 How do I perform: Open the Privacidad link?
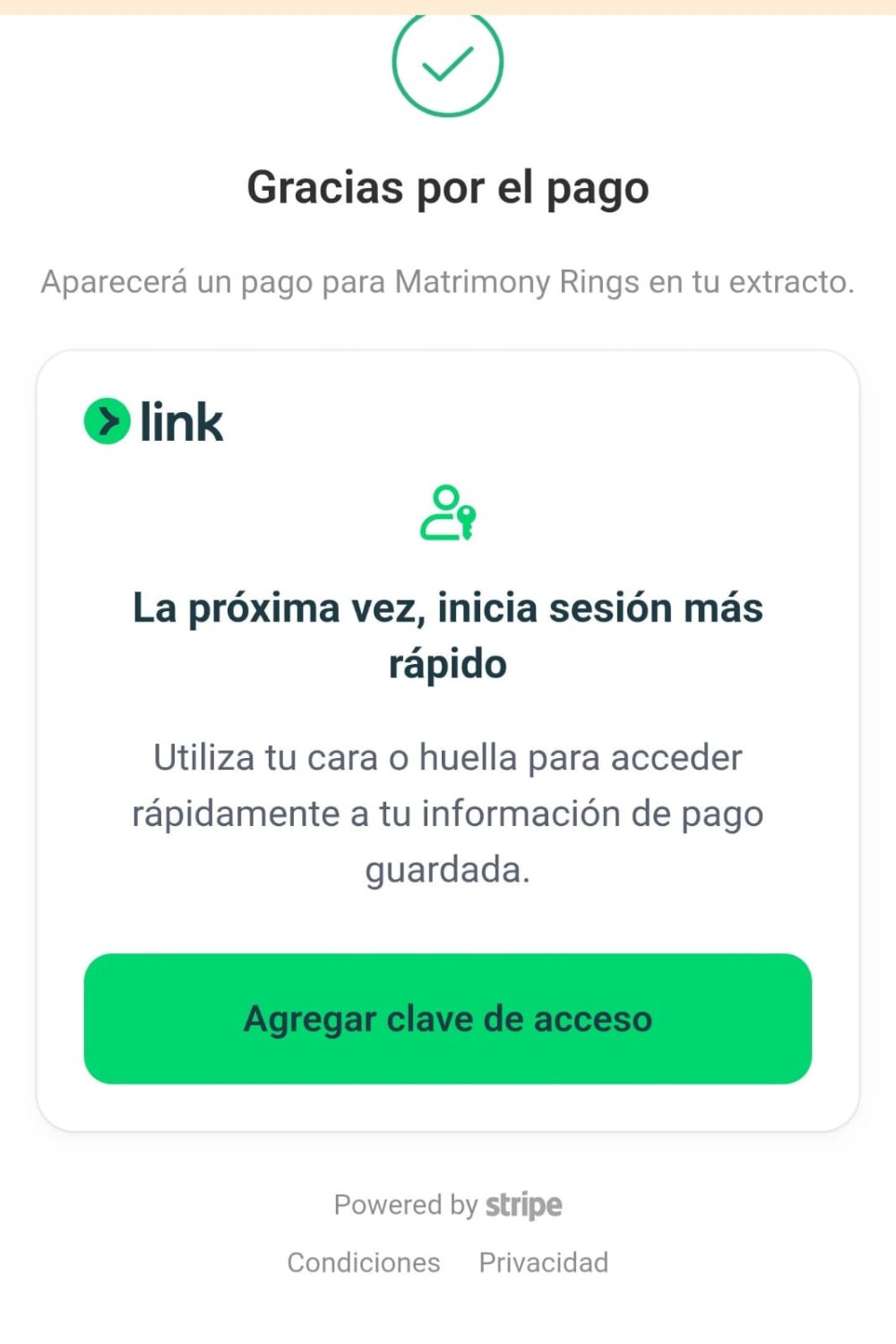click(543, 1262)
